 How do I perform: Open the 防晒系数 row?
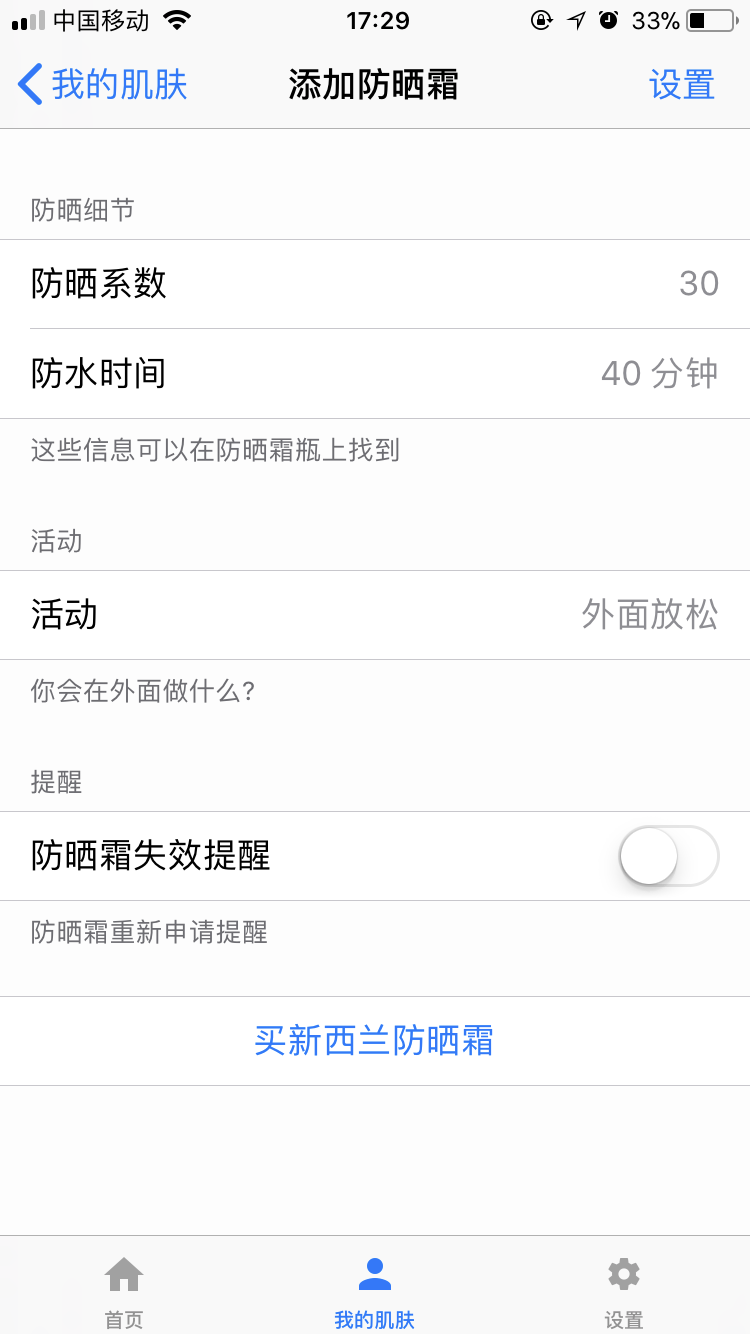coord(375,284)
